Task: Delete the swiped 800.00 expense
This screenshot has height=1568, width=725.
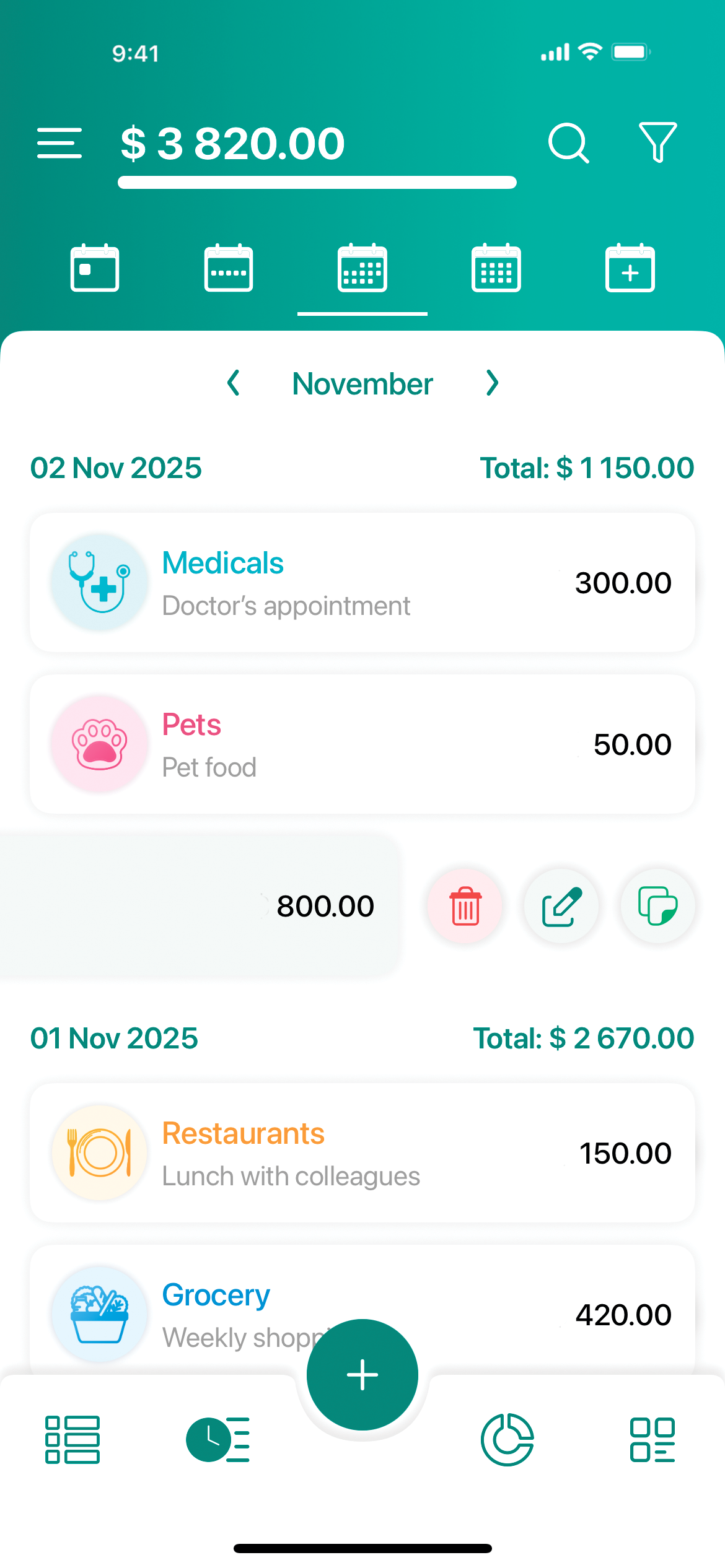Action: pos(465,905)
